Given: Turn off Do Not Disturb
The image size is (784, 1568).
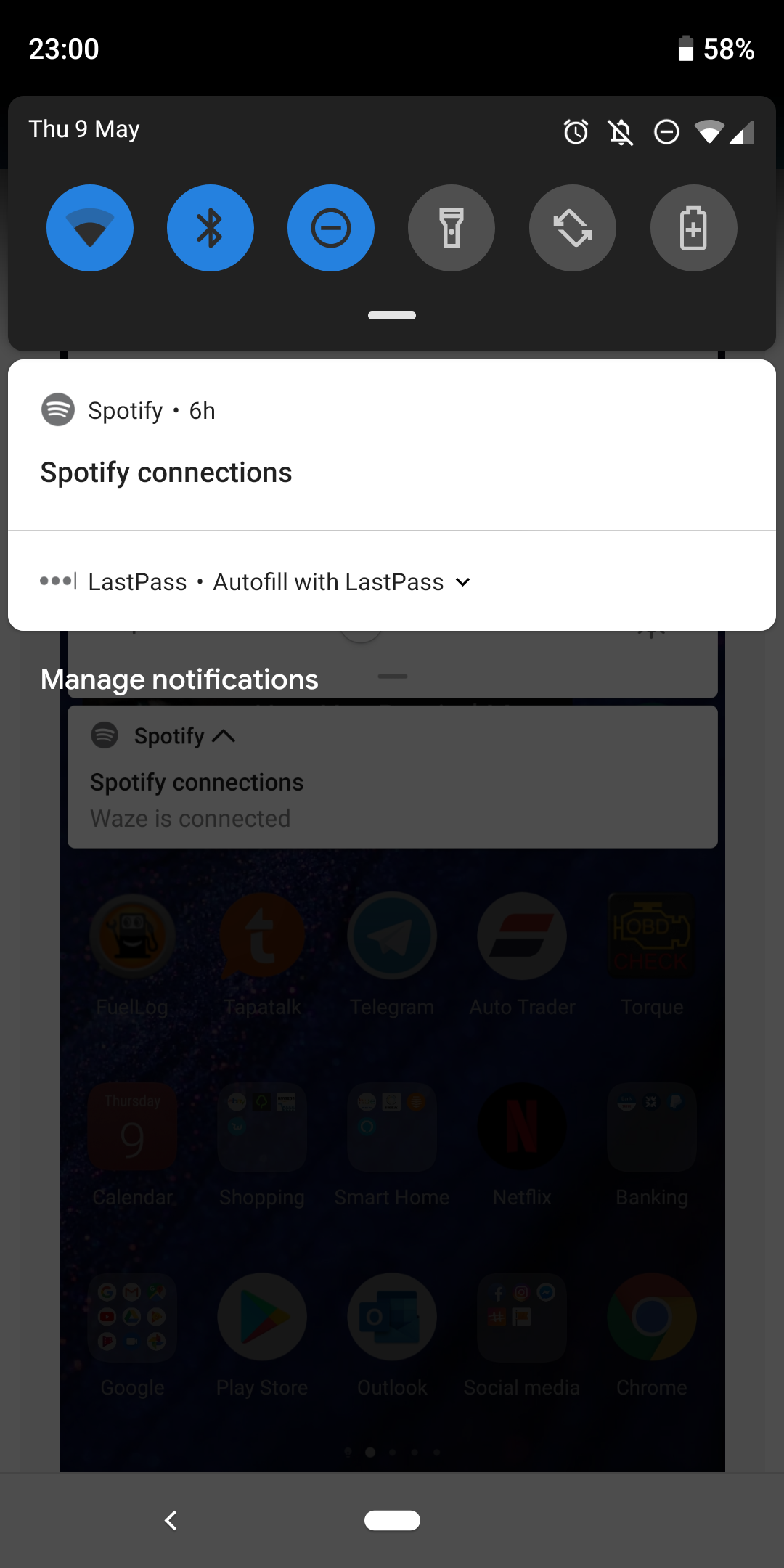Looking at the screenshot, I should point(331,228).
